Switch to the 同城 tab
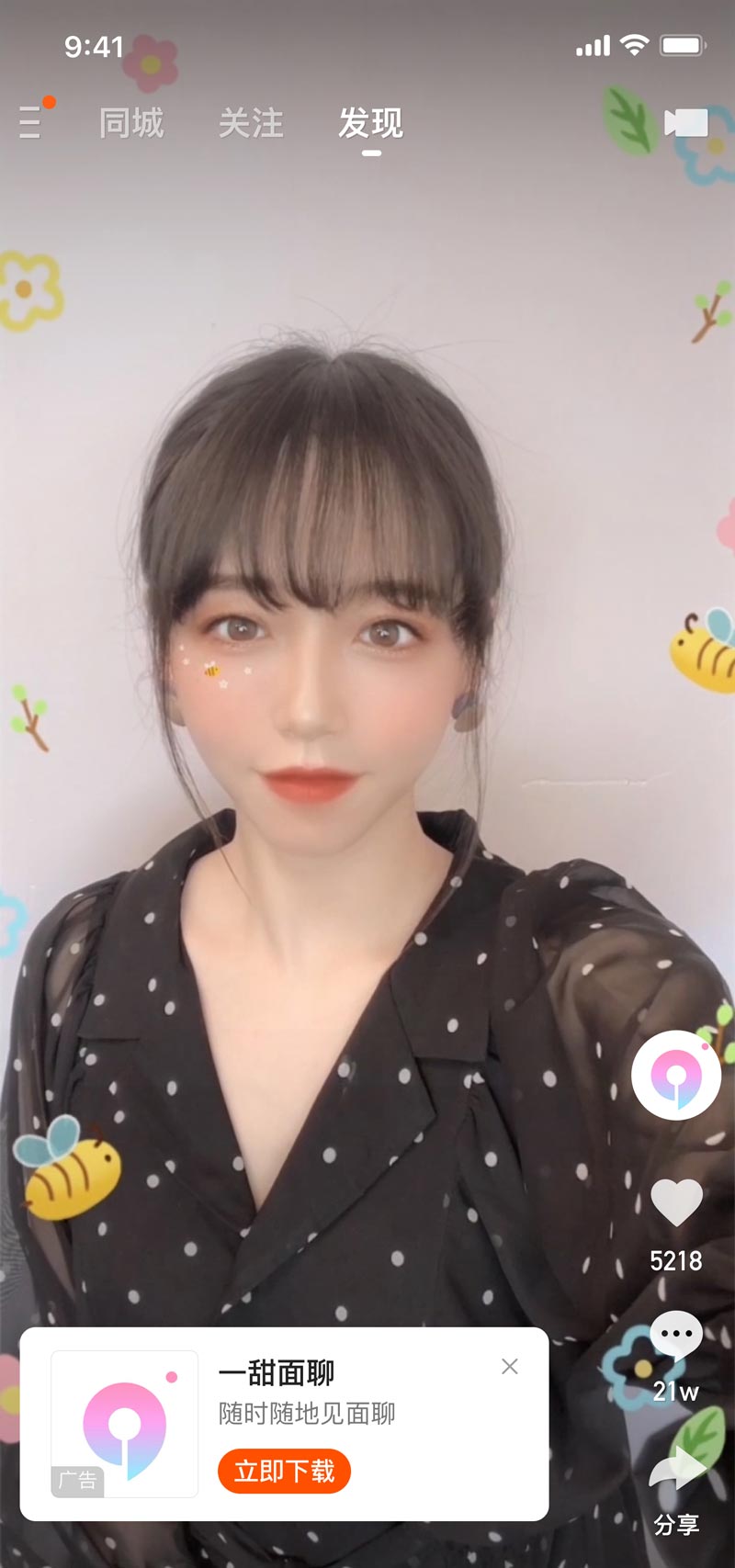Viewport: 735px width, 1568px height. coord(131,123)
